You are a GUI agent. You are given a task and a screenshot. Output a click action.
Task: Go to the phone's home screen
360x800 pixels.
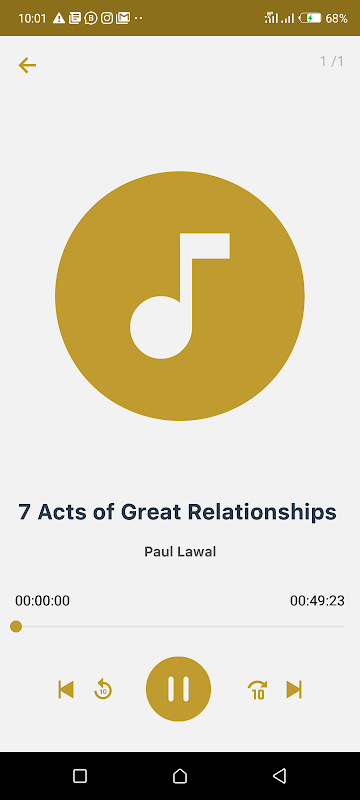179,776
